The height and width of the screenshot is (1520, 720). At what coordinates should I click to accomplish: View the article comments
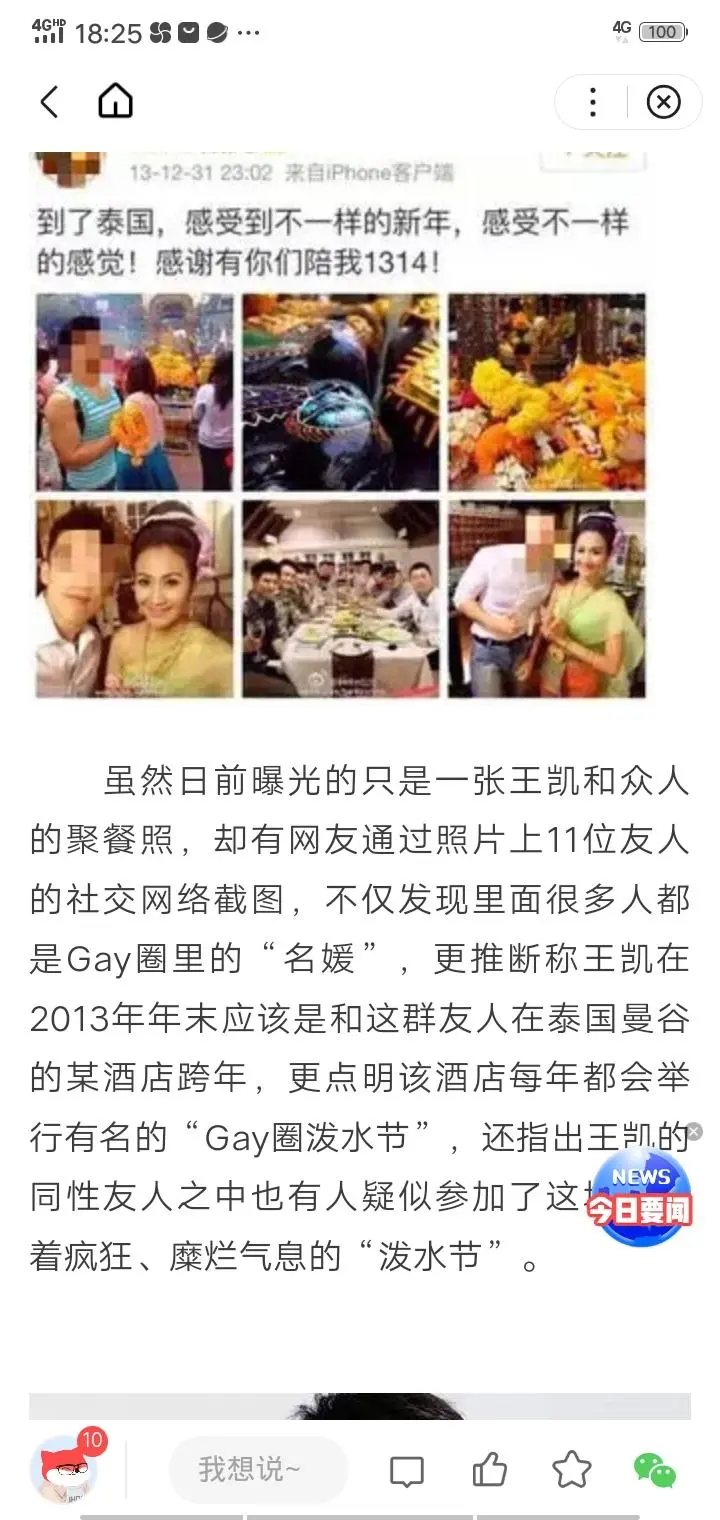407,1471
